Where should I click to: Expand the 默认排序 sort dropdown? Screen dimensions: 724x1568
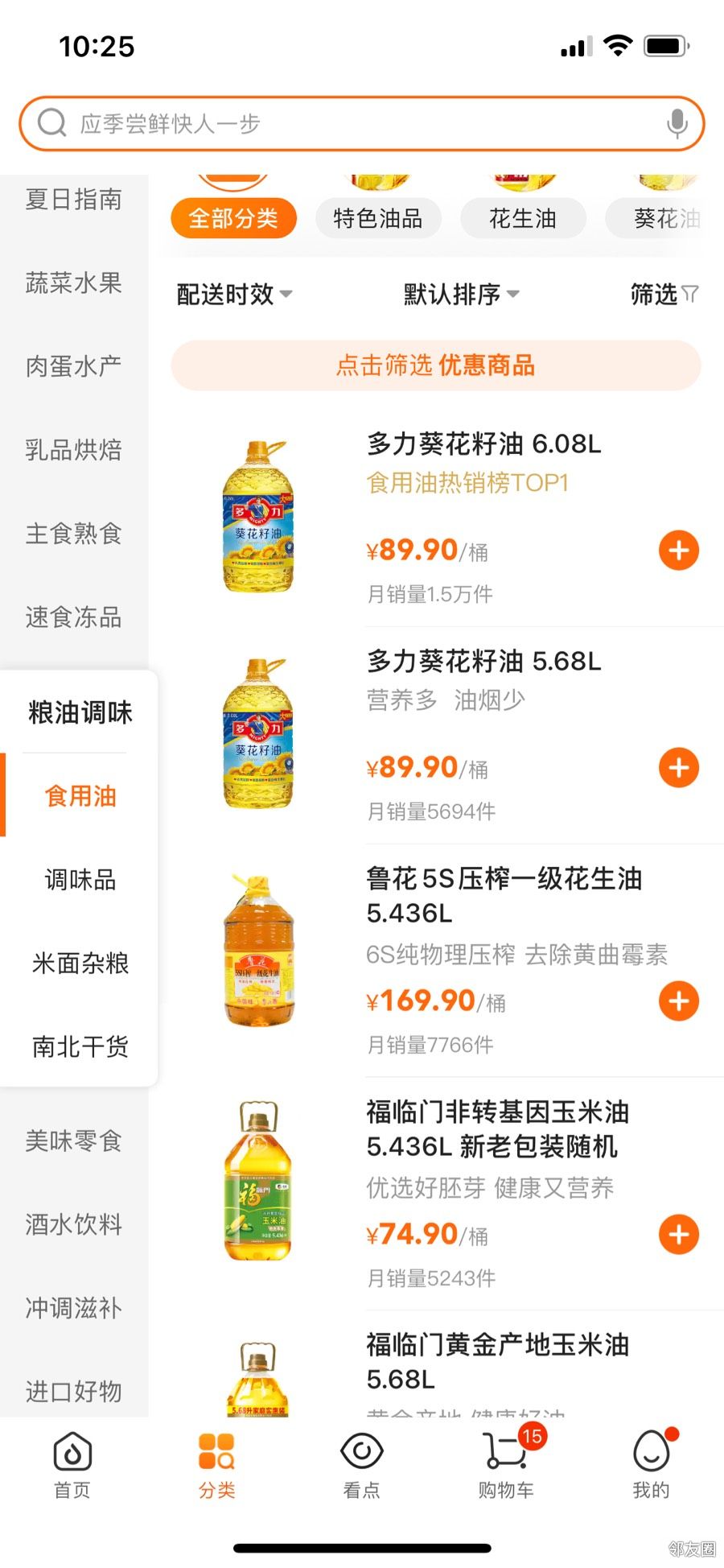pos(461,295)
